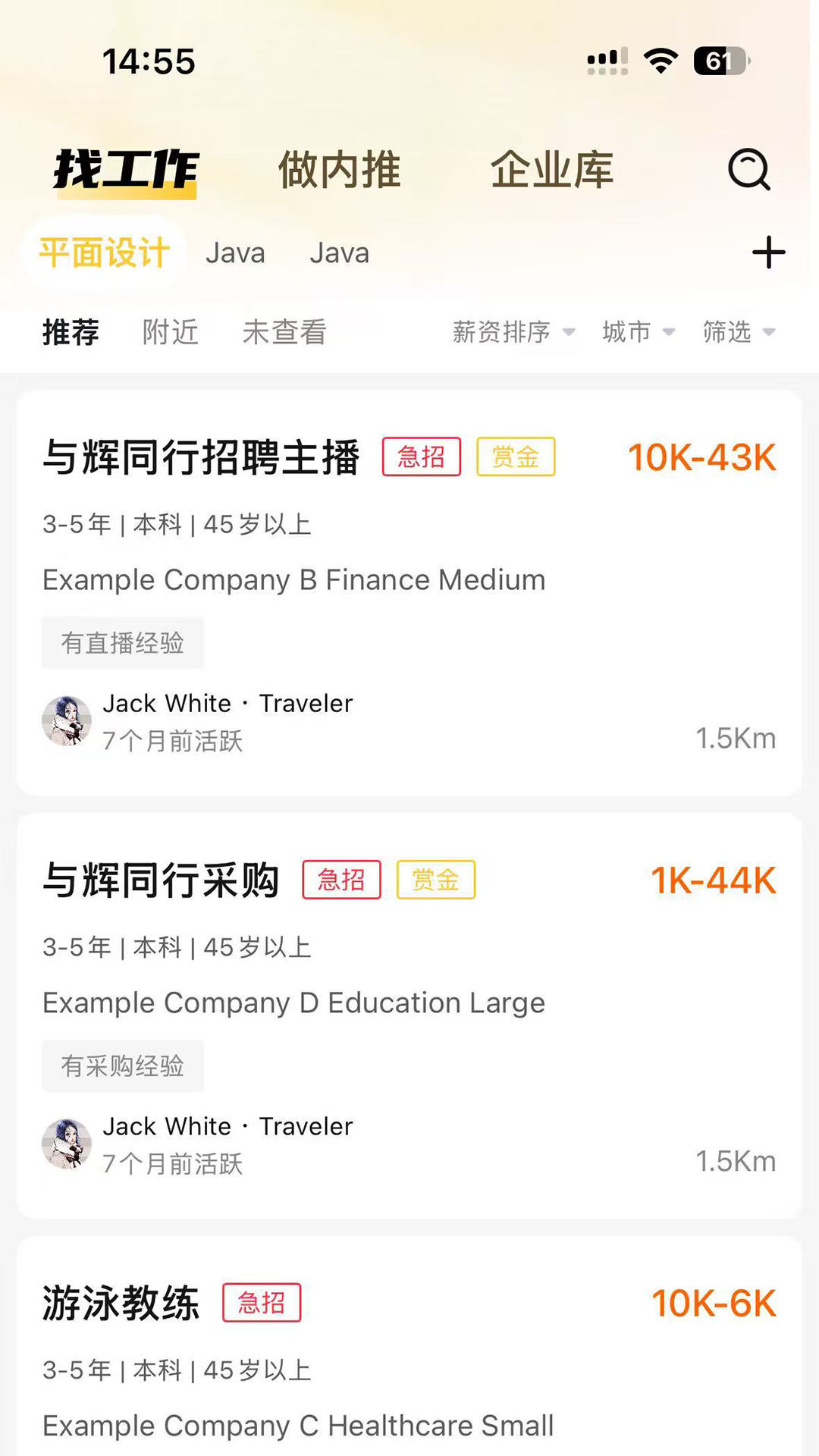
Task: Switch to a Java keyword tab
Action: coord(235,253)
